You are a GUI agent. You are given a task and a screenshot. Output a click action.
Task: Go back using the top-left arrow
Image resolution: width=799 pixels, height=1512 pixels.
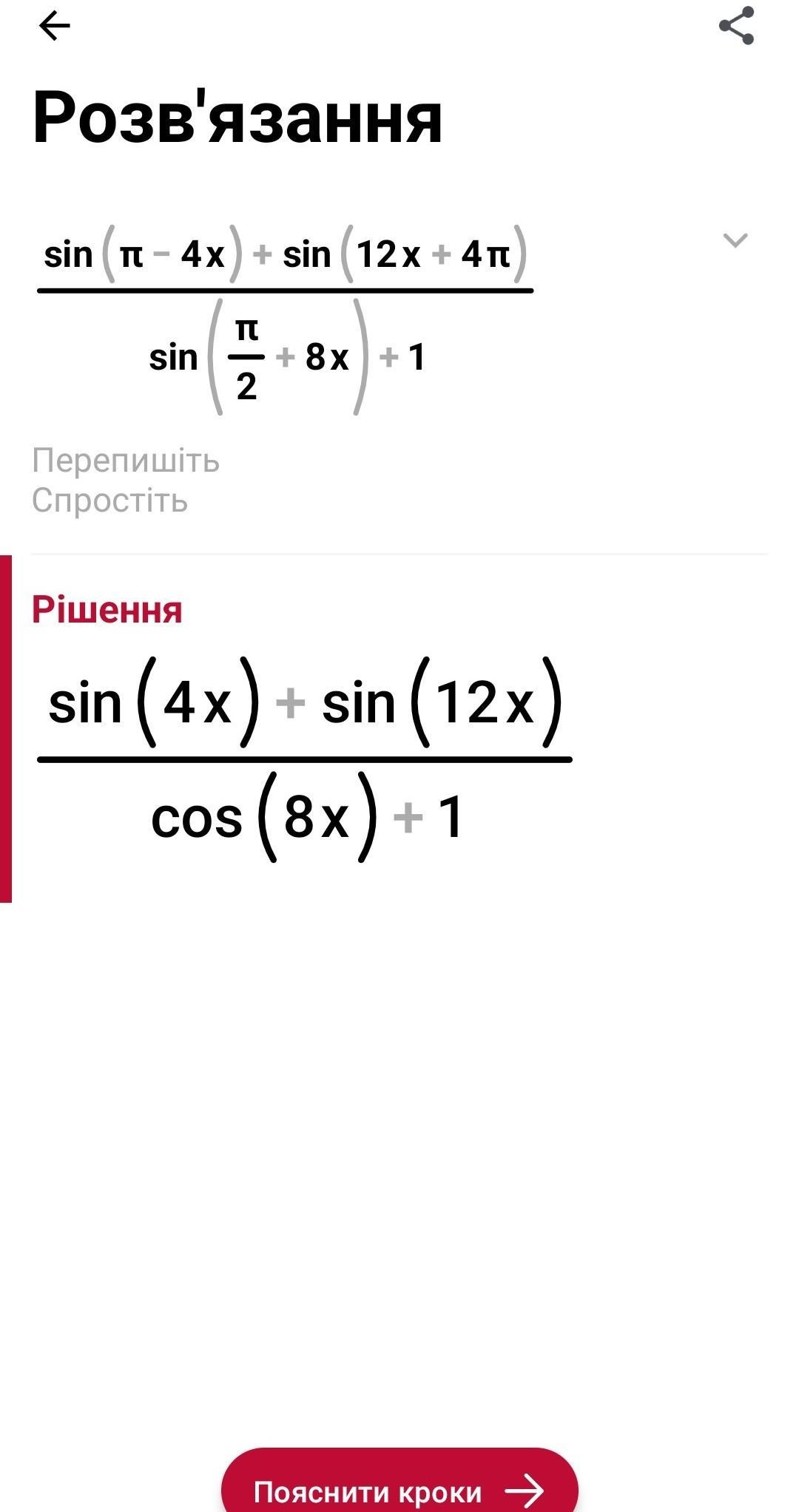point(54,27)
